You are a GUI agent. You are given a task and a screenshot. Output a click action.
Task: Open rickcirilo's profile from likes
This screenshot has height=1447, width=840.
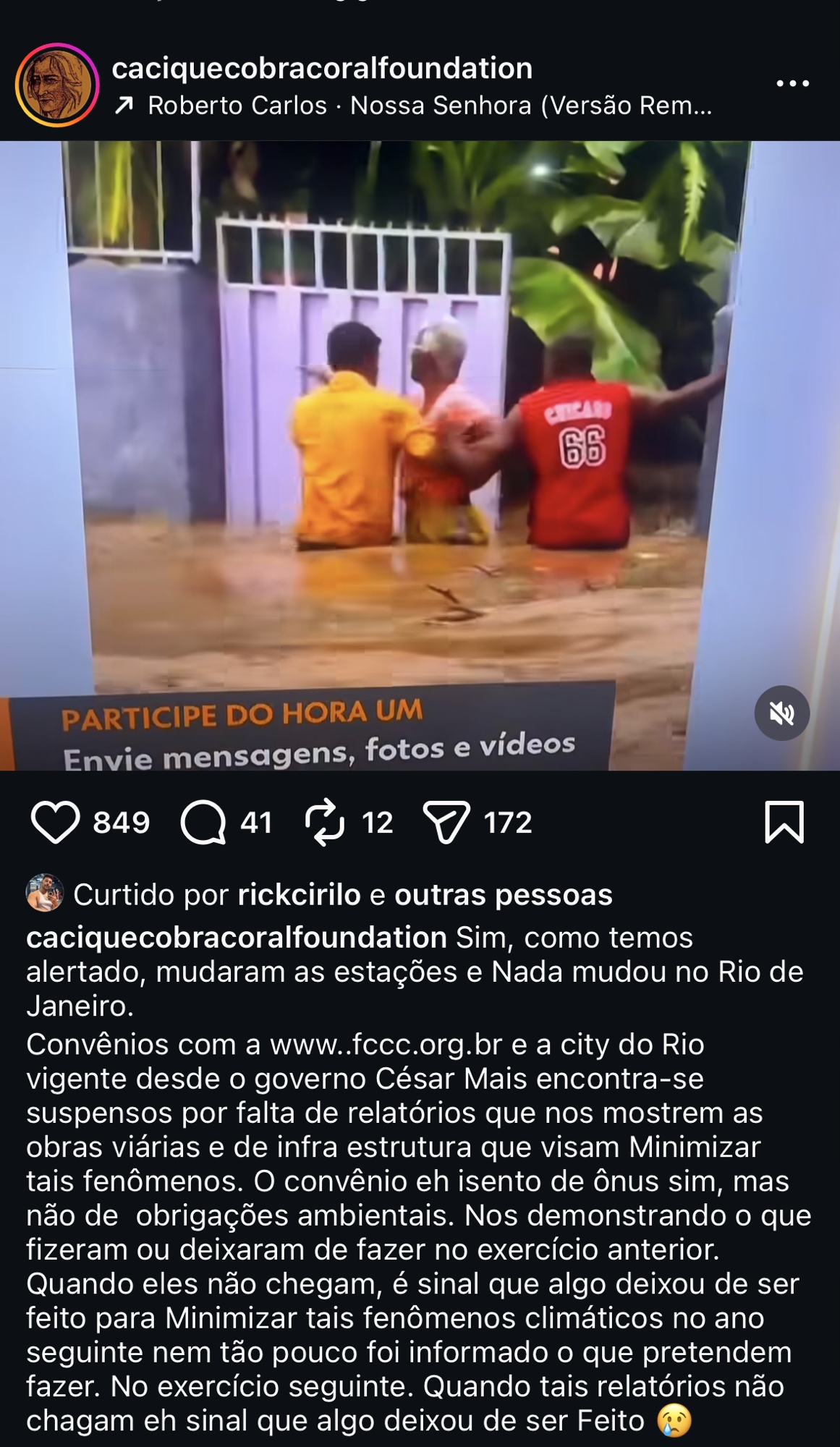point(299,895)
